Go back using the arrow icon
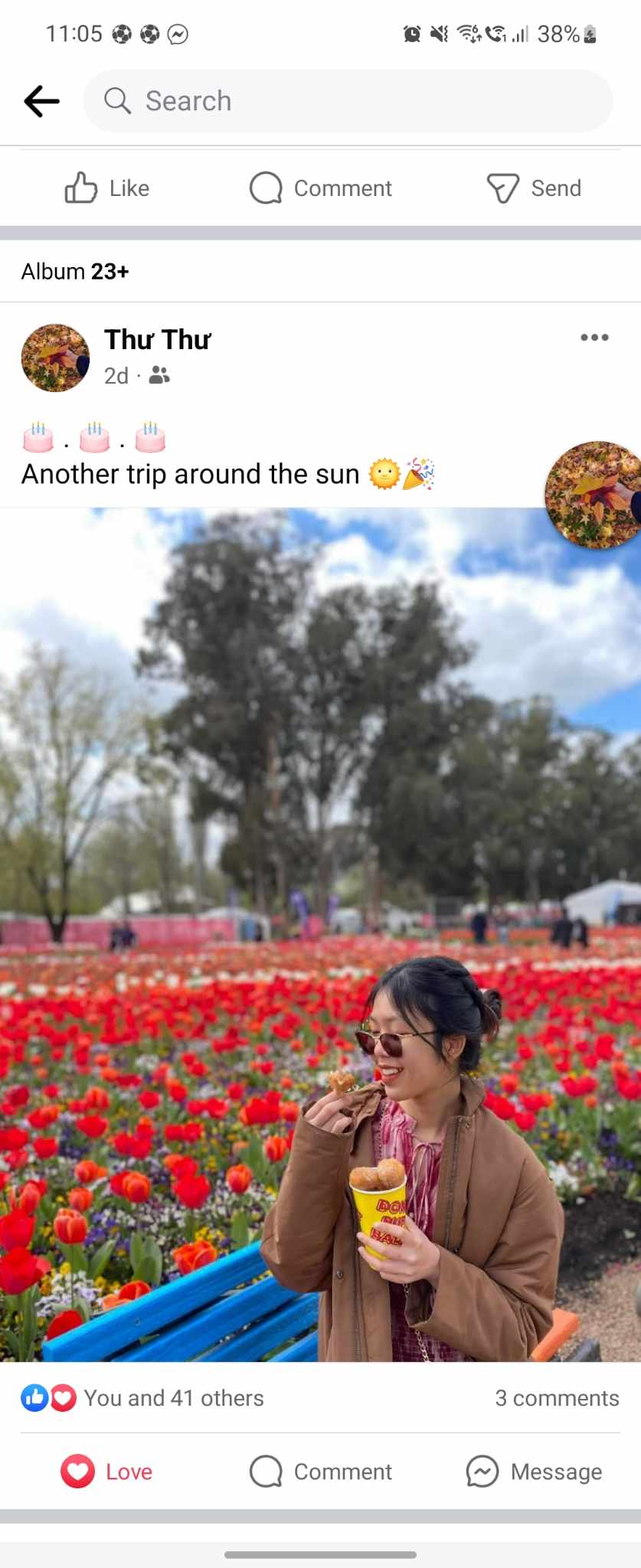 coord(41,101)
